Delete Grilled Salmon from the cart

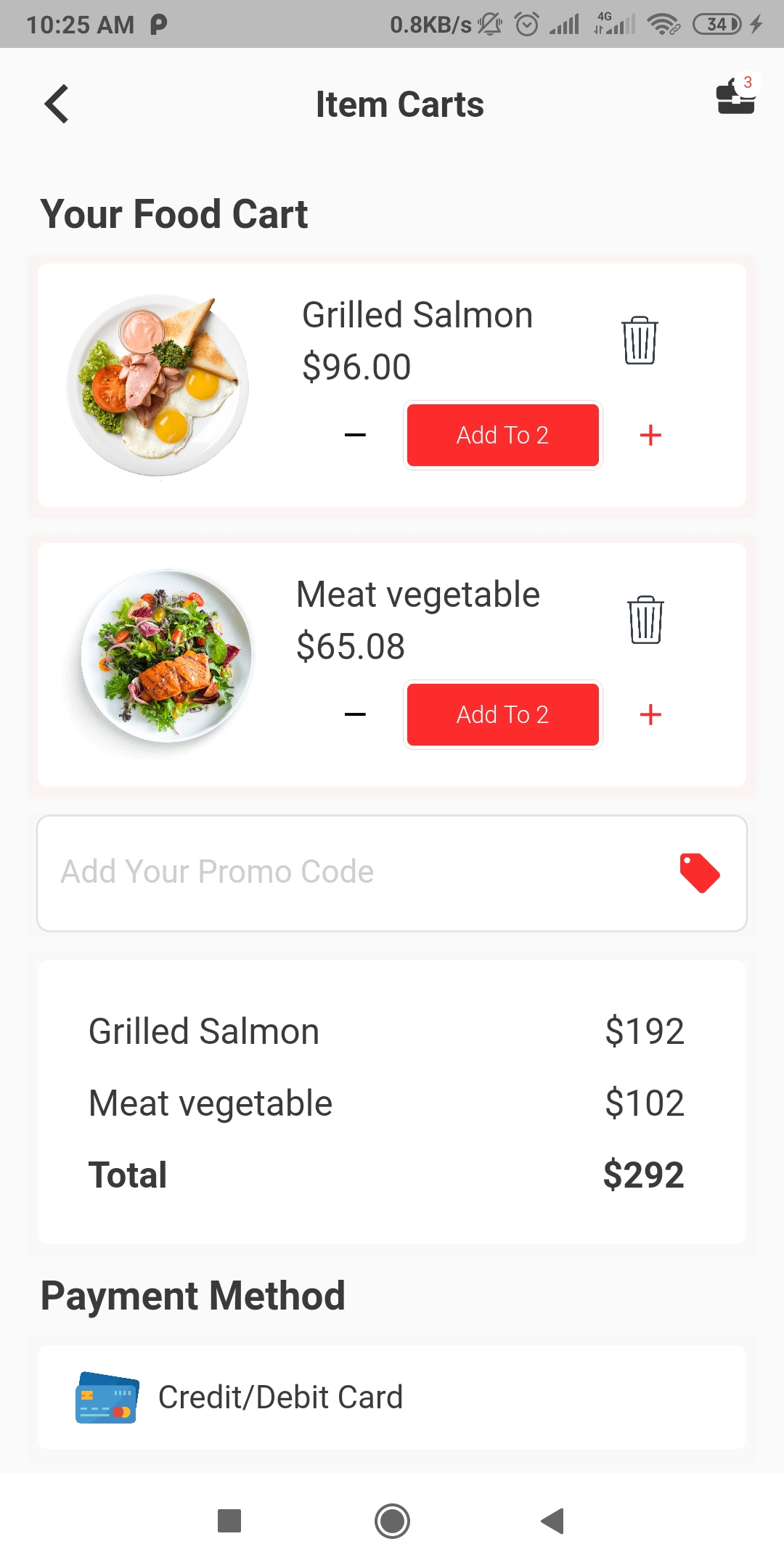[640, 340]
